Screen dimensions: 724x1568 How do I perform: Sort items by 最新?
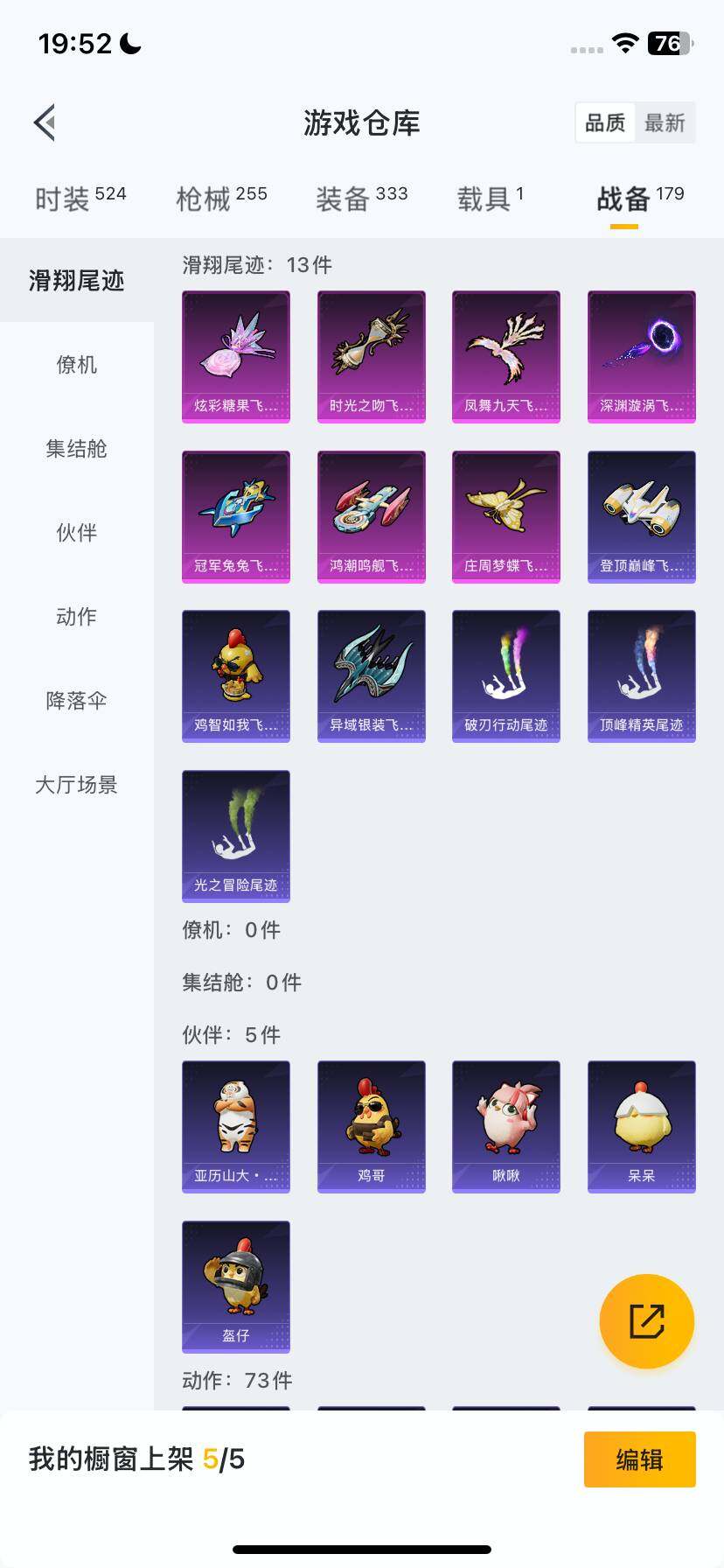coord(665,122)
